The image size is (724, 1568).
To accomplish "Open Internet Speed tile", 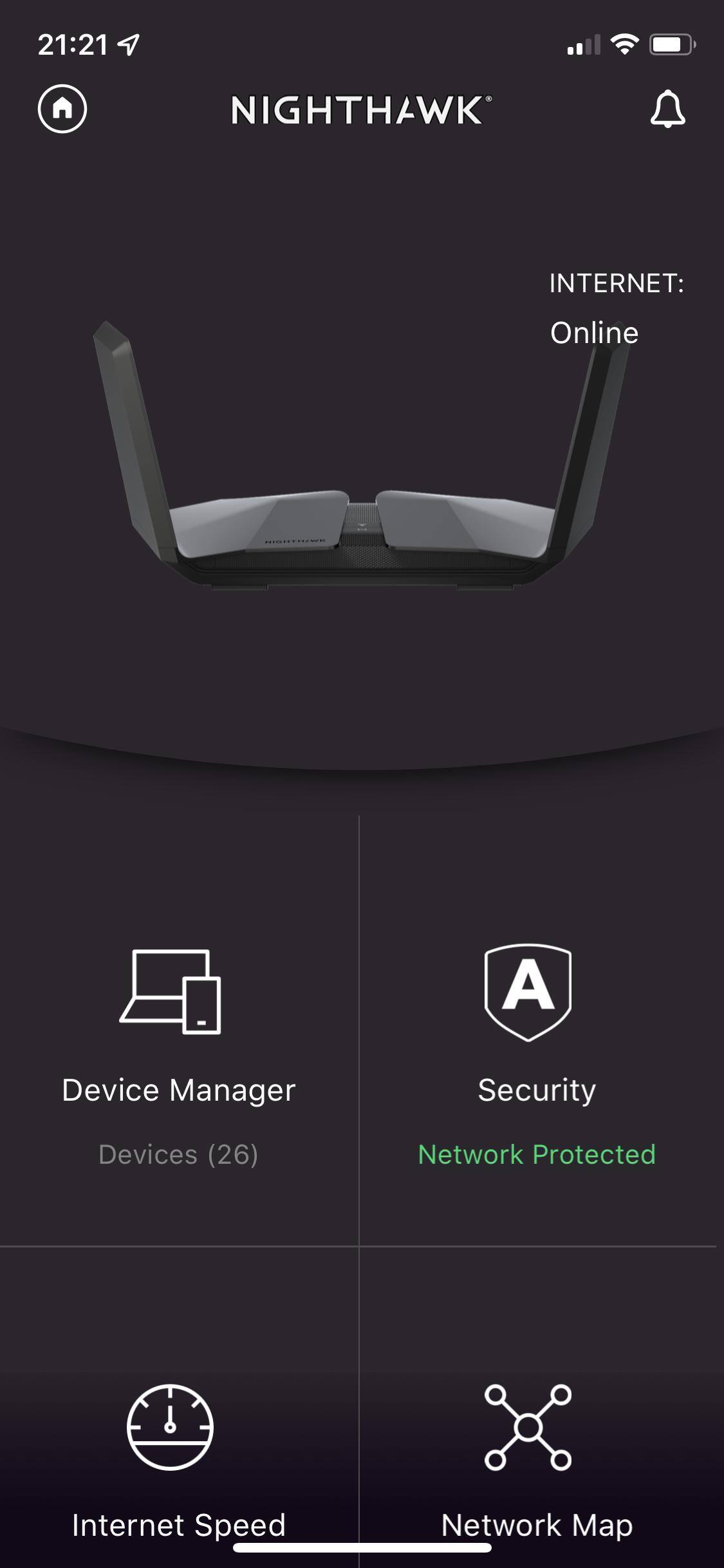I will 178,1455.
